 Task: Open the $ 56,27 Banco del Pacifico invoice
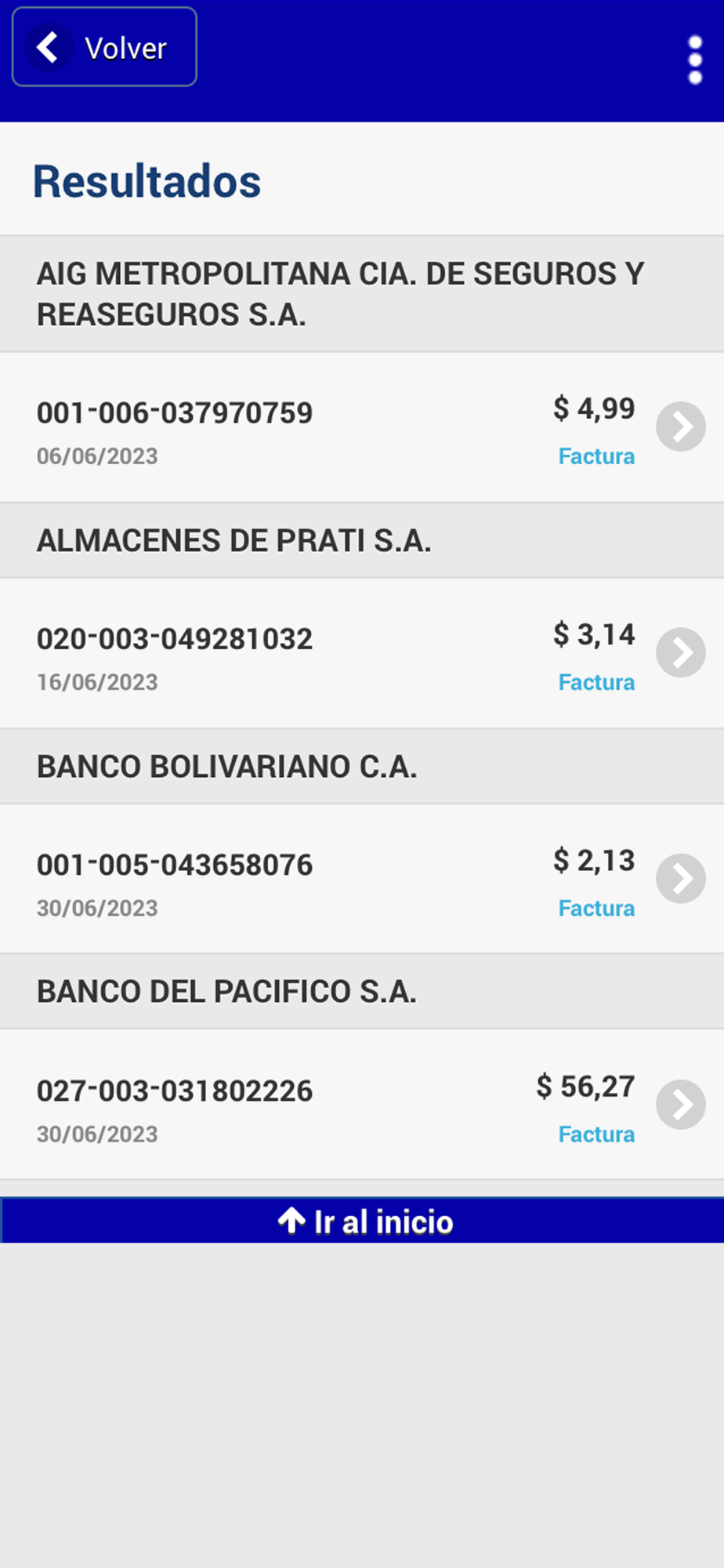(362, 1105)
